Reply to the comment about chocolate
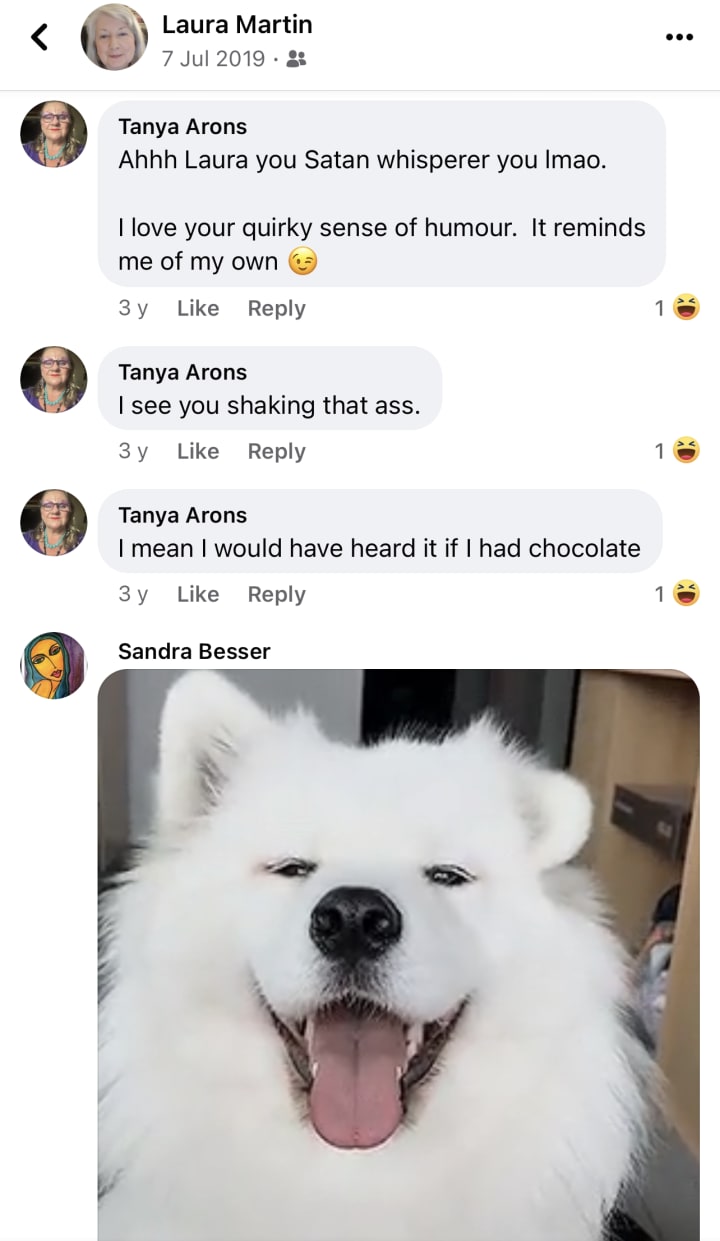 pos(276,594)
